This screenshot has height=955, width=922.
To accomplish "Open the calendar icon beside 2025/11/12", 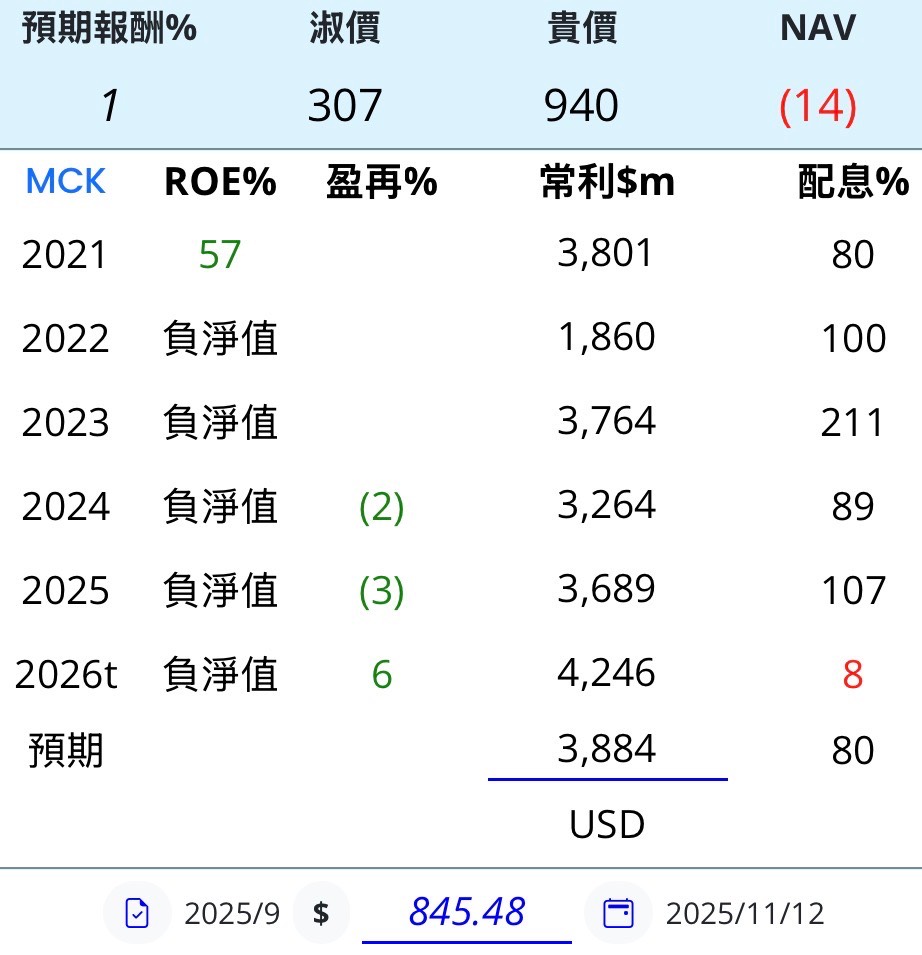I will (x=619, y=913).
